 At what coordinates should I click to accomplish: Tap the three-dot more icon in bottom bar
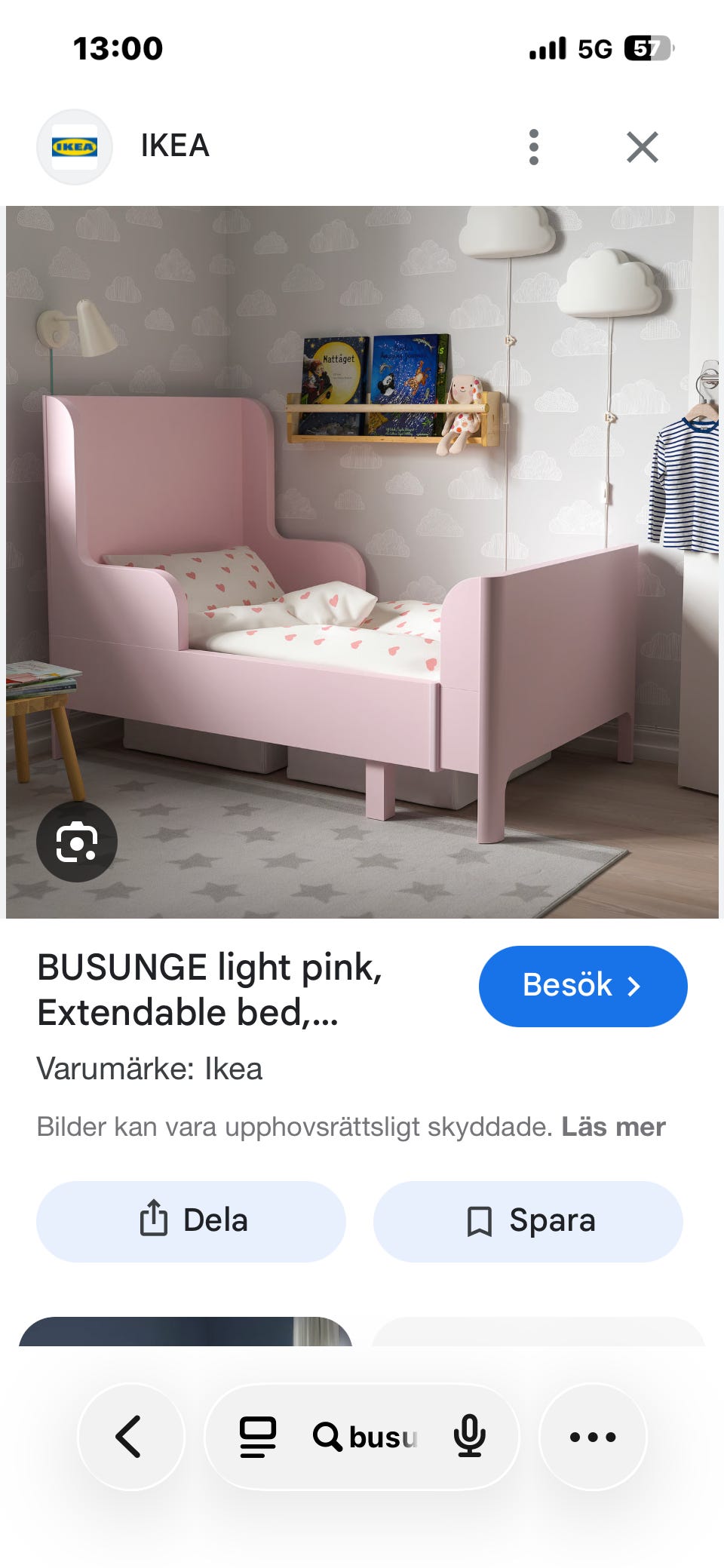click(592, 1436)
